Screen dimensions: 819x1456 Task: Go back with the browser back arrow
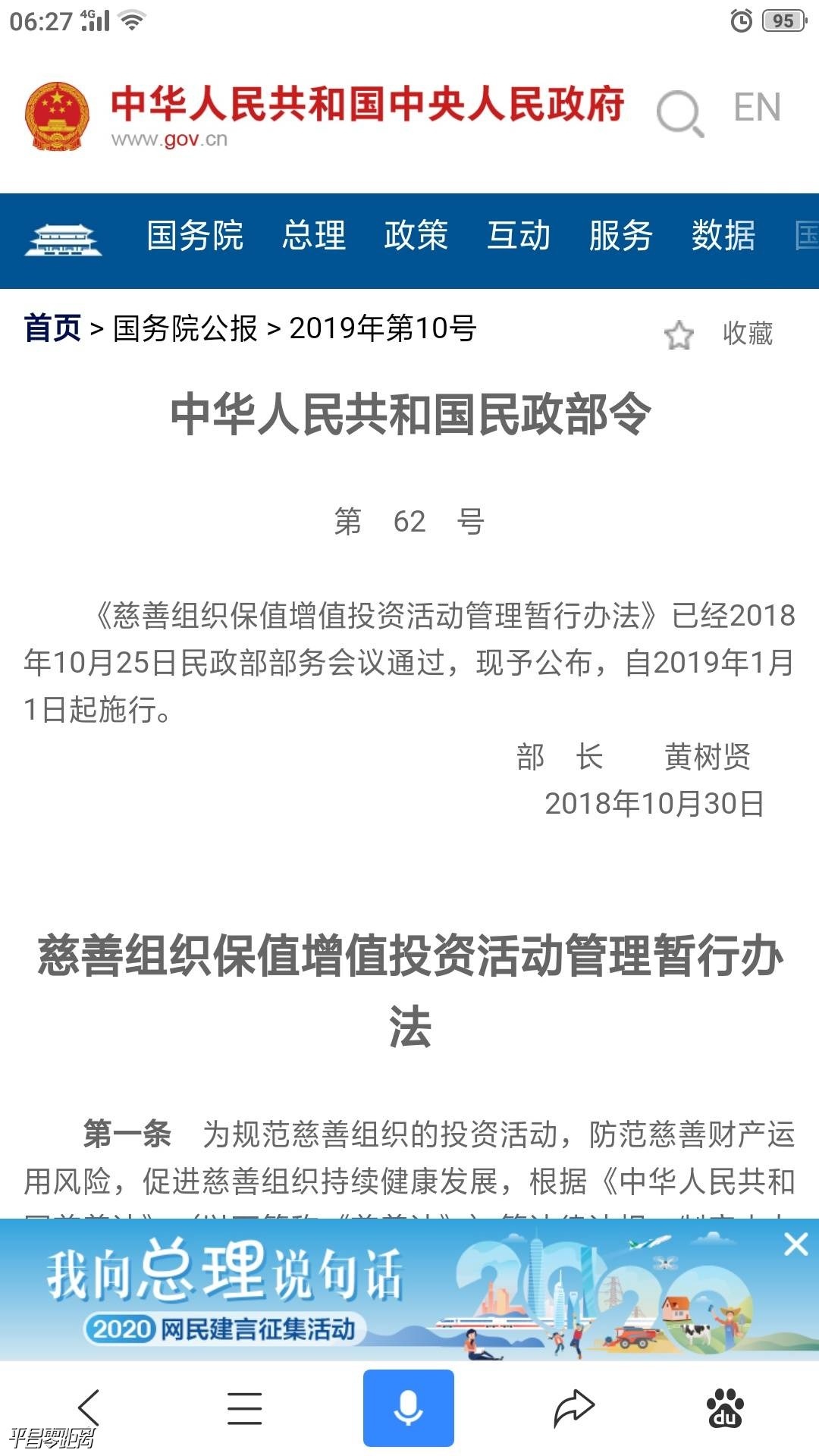[89, 1408]
